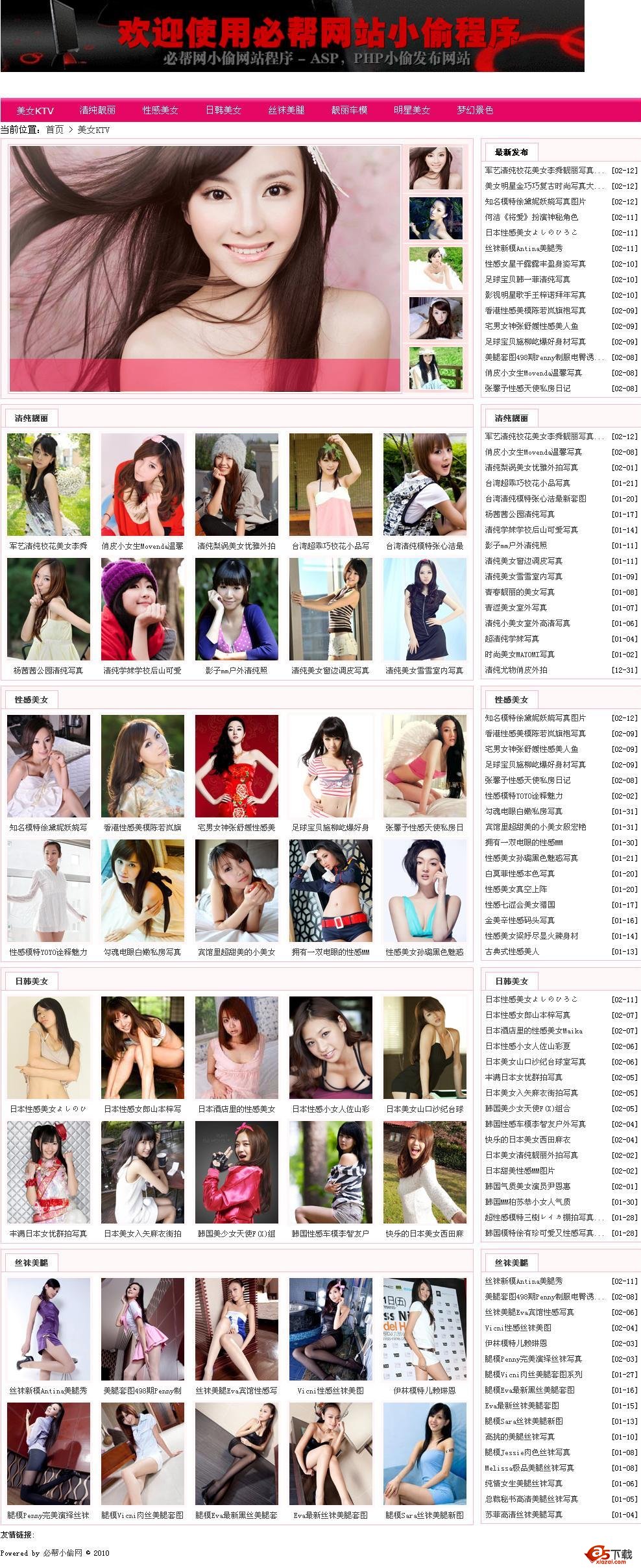Open the 高挑的美腿丝袜写真 link
This screenshot has width=641, height=1568.
[519, 1437]
